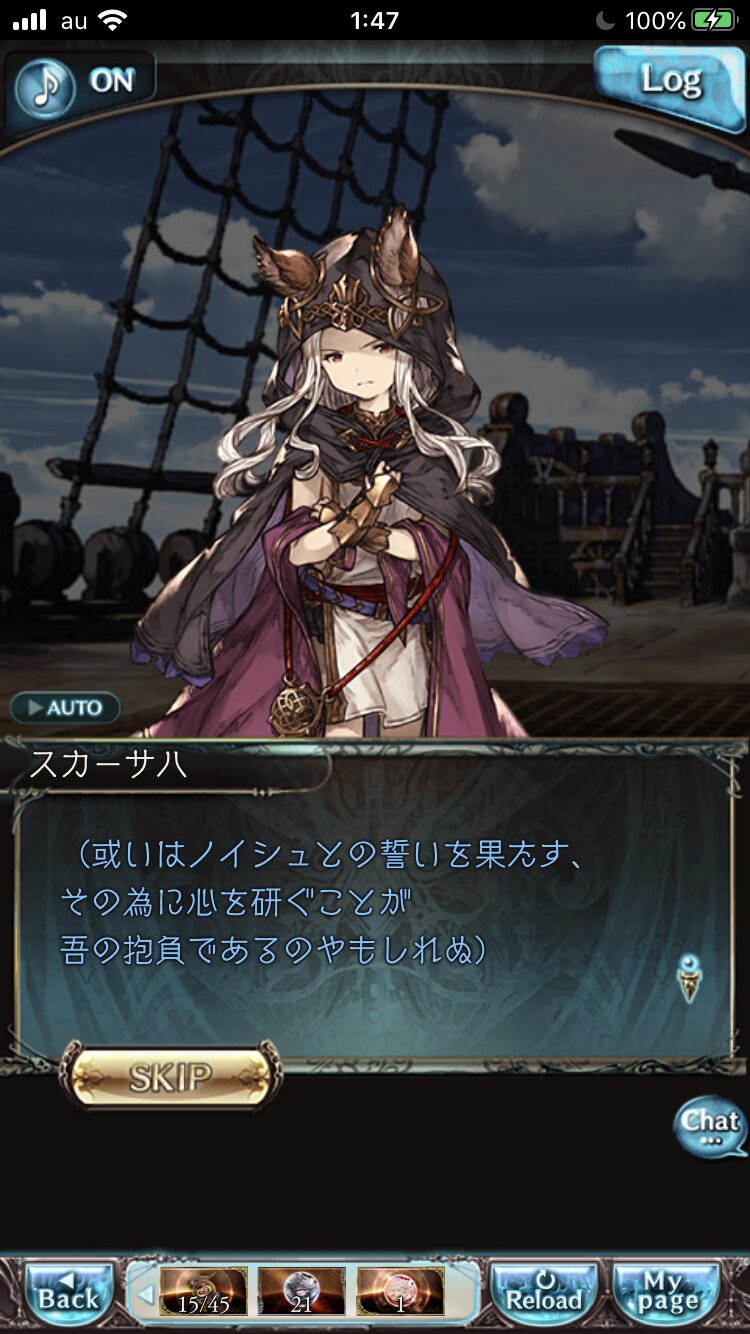Go to My page
The width and height of the screenshot is (750, 1334).
[x=667, y=1295]
